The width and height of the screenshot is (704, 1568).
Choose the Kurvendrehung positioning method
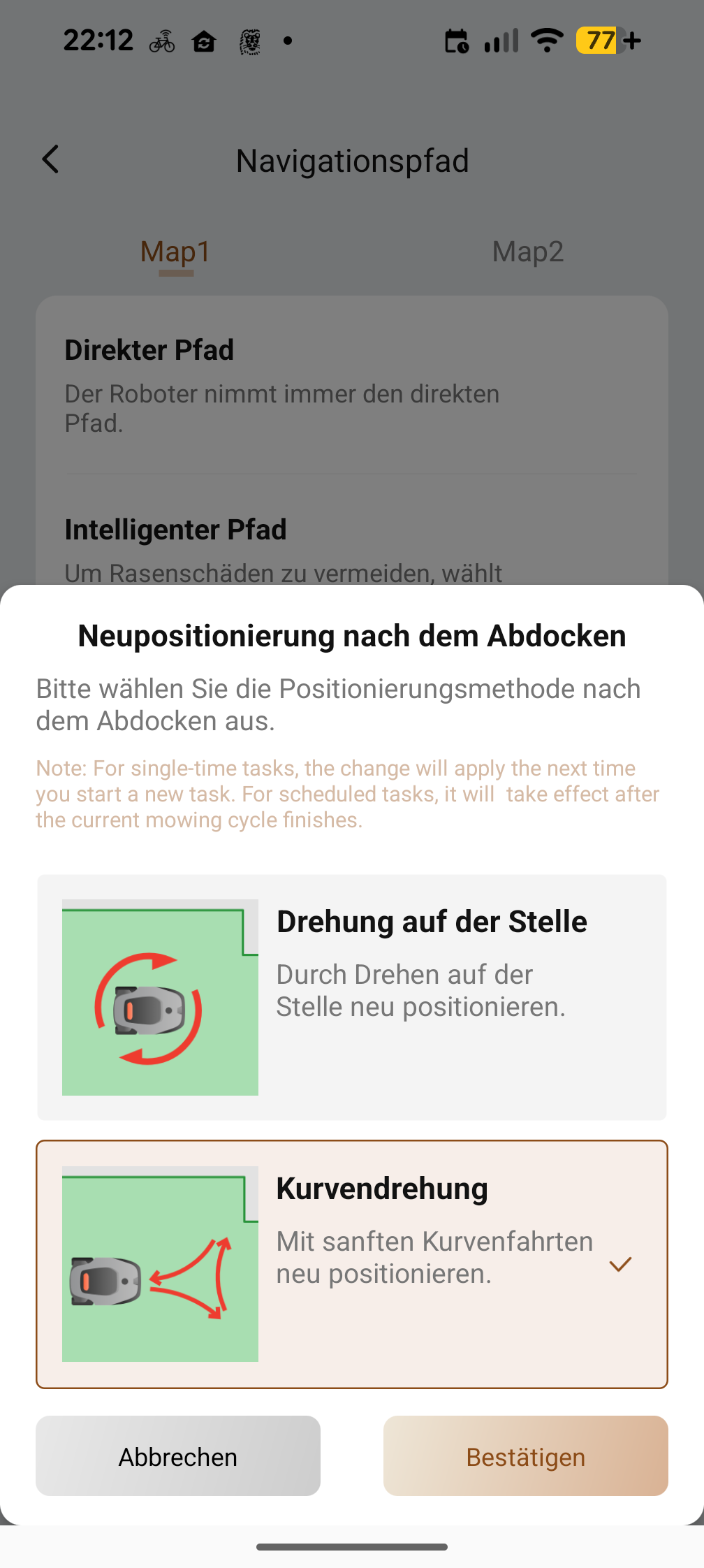(352, 1264)
